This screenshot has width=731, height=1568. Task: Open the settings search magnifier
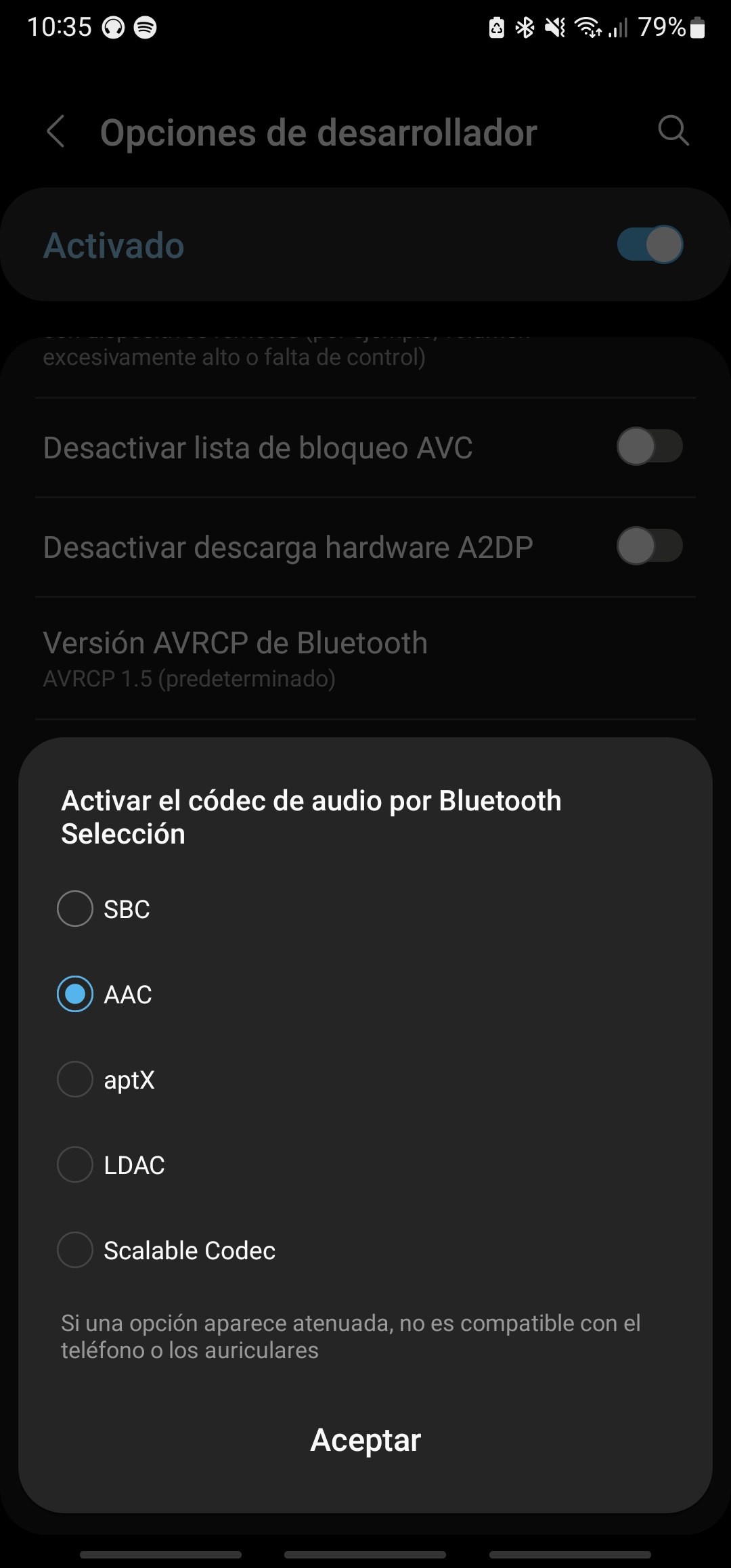[672, 132]
